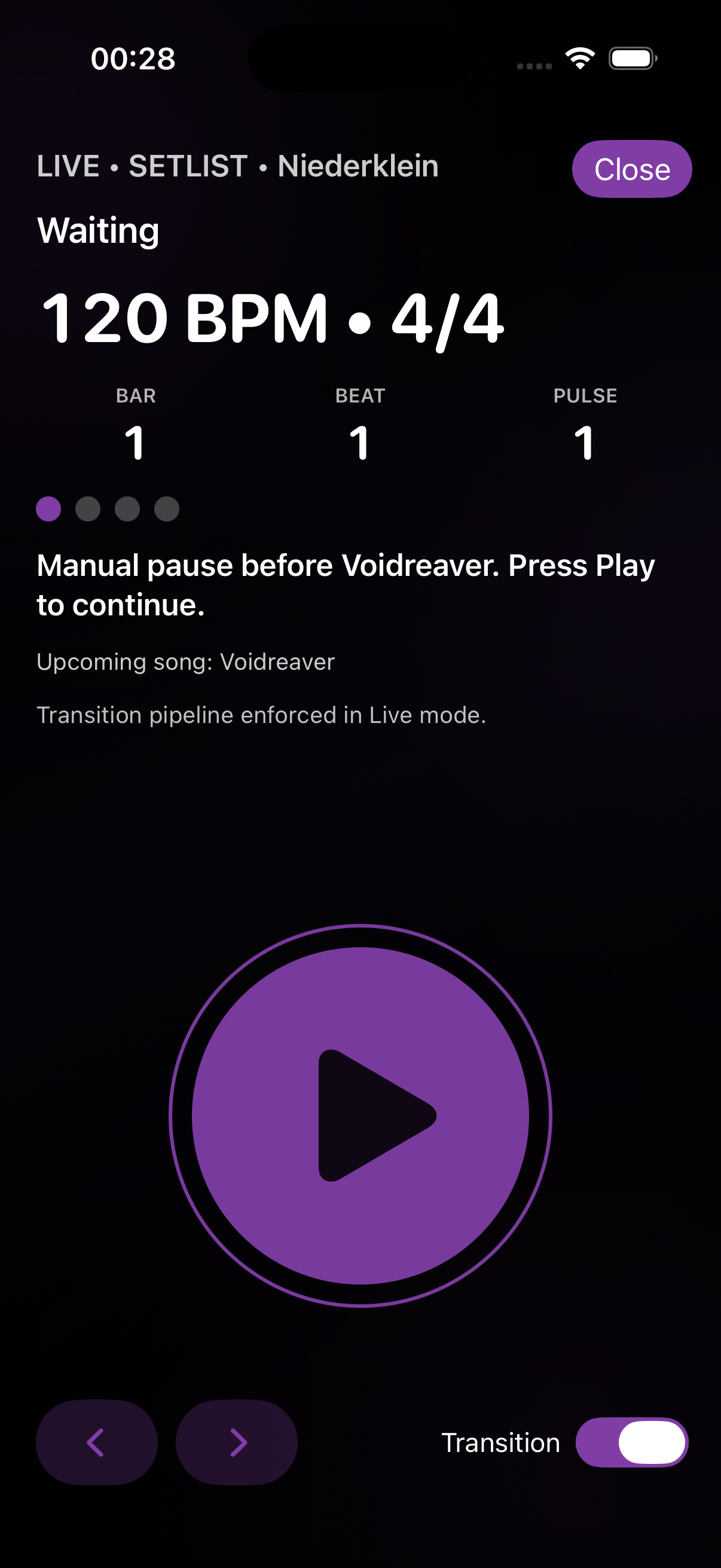This screenshot has width=721, height=1568.
Task: Click the third beat indicator dot
Action: coord(128,509)
